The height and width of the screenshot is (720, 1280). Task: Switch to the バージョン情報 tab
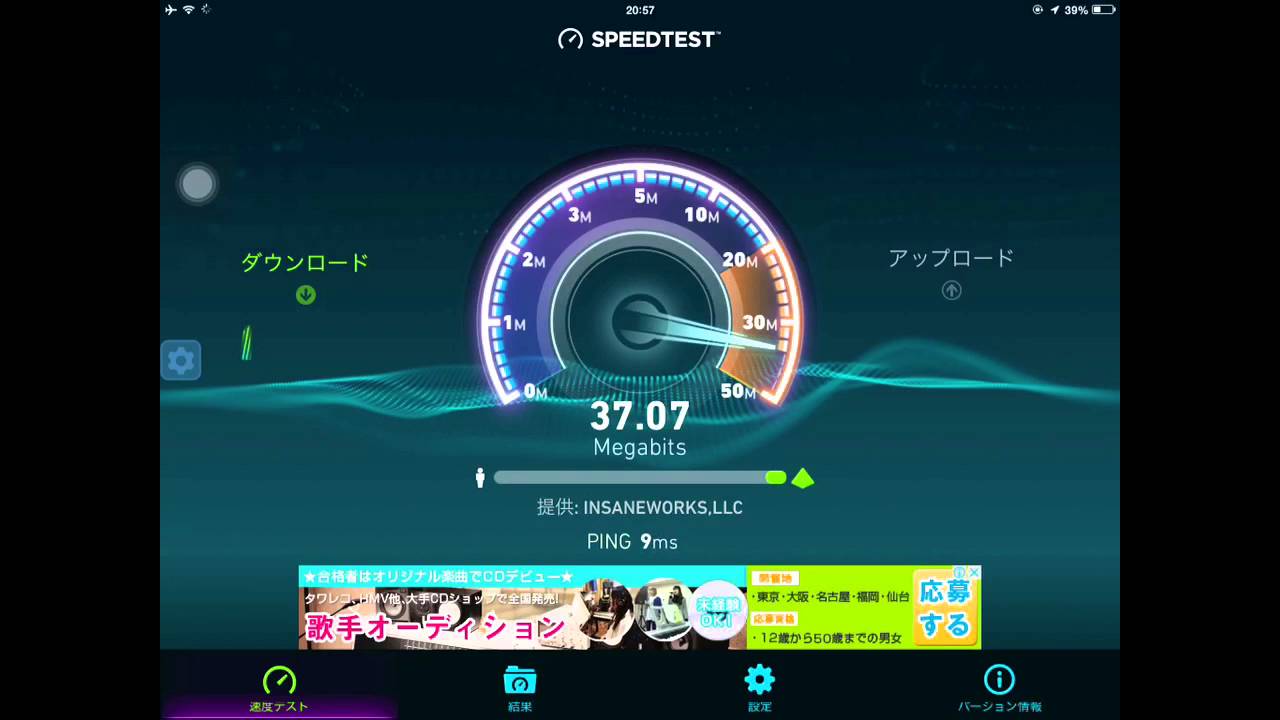pos(999,689)
